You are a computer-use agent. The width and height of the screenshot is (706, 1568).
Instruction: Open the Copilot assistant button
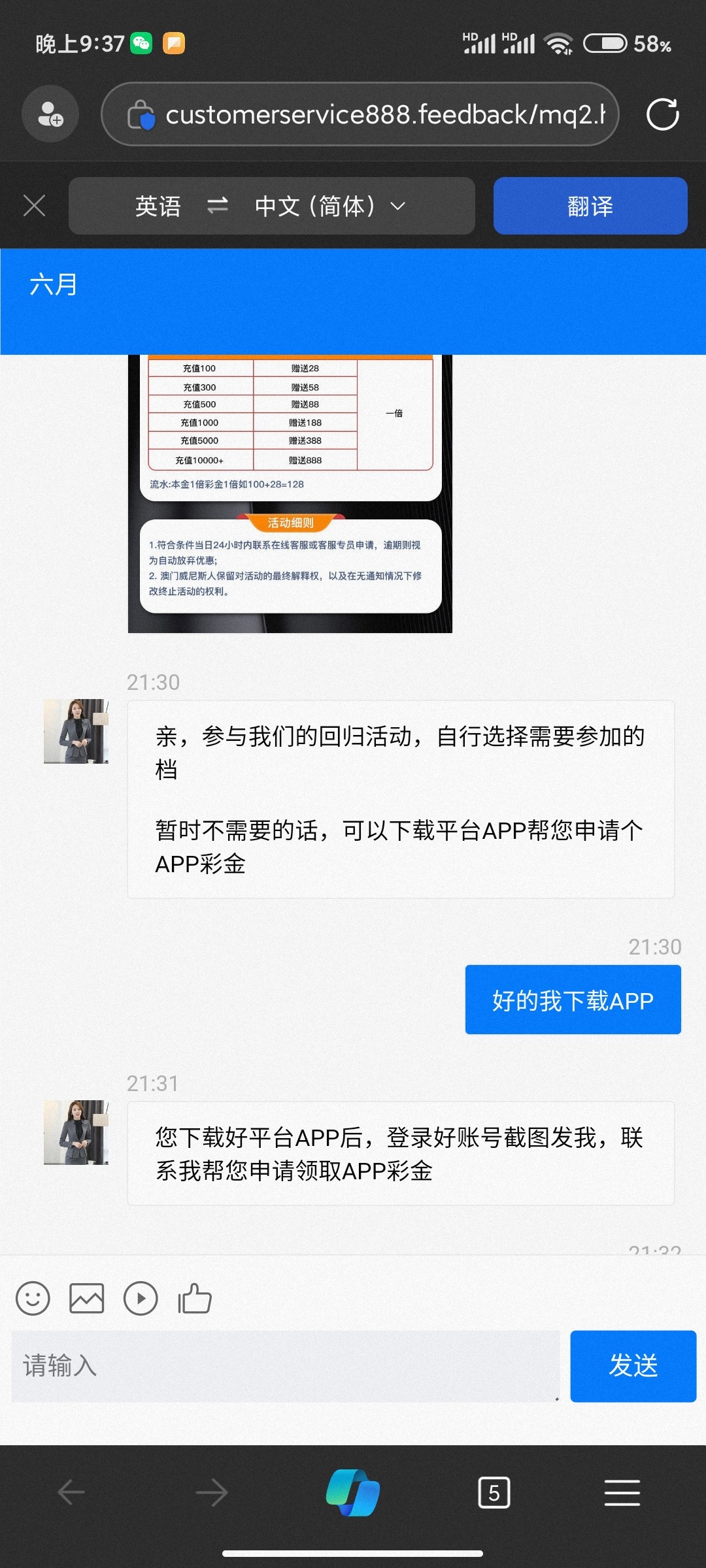coord(353,1493)
